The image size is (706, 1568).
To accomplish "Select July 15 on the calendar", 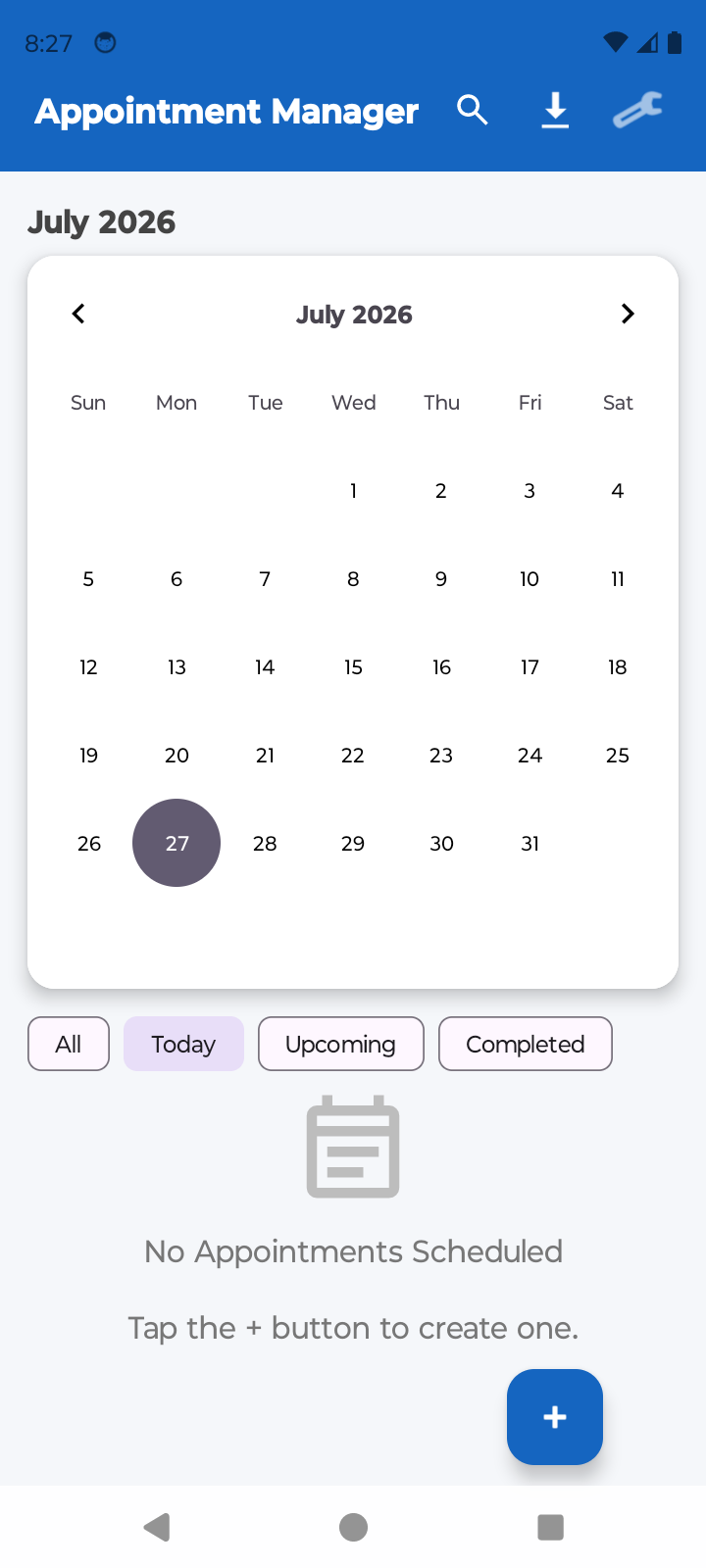I will coord(353,667).
